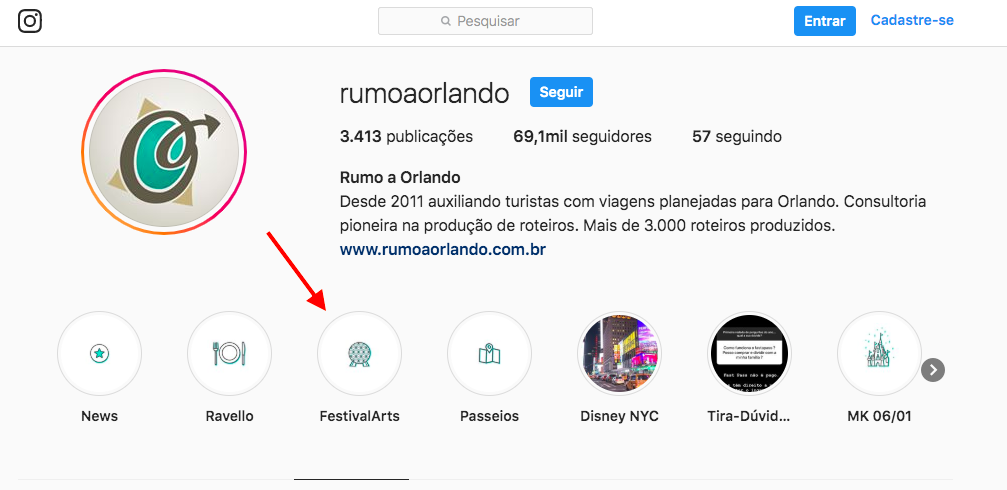Open the FestivalArts story highlight
This screenshot has width=1007, height=490.
coord(359,353)
